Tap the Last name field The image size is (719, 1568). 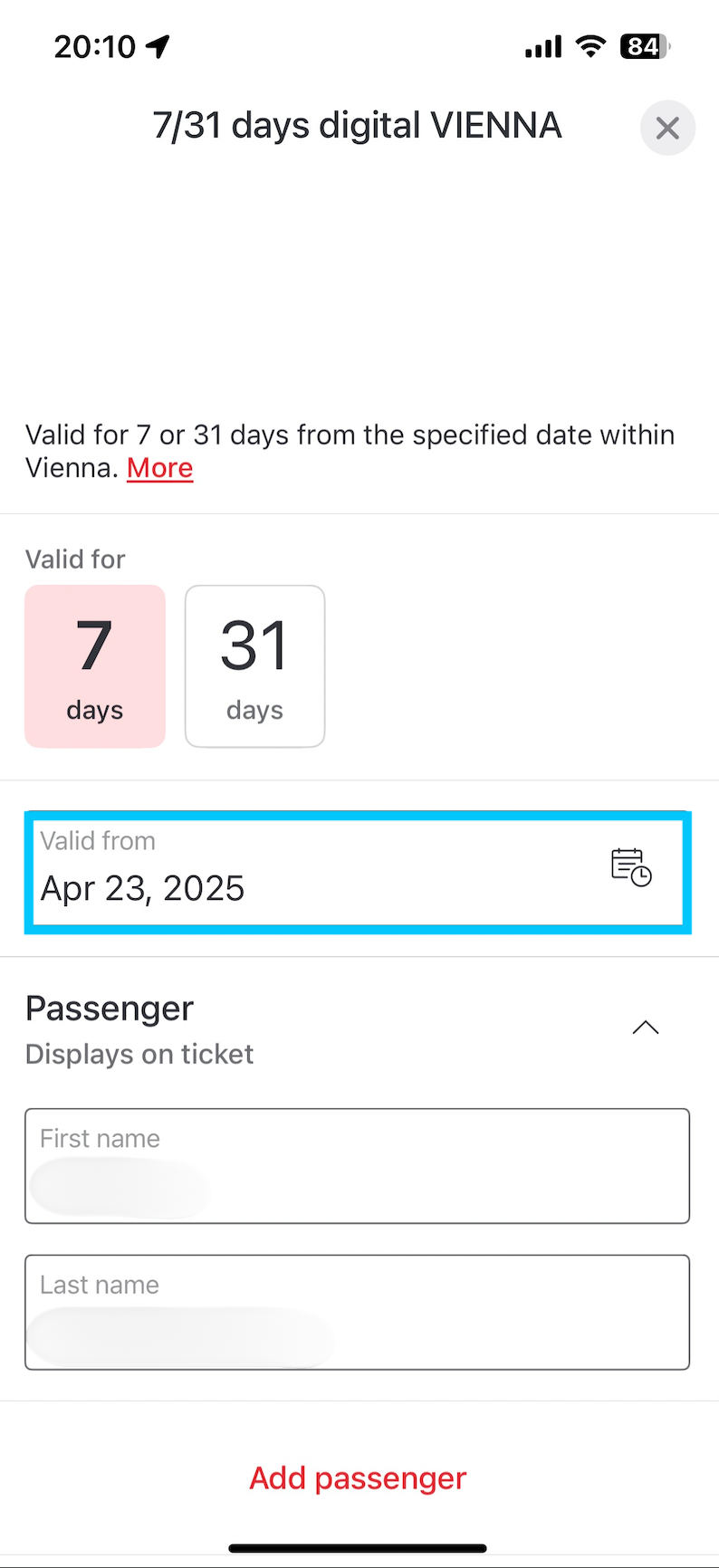click(358, 1313)
